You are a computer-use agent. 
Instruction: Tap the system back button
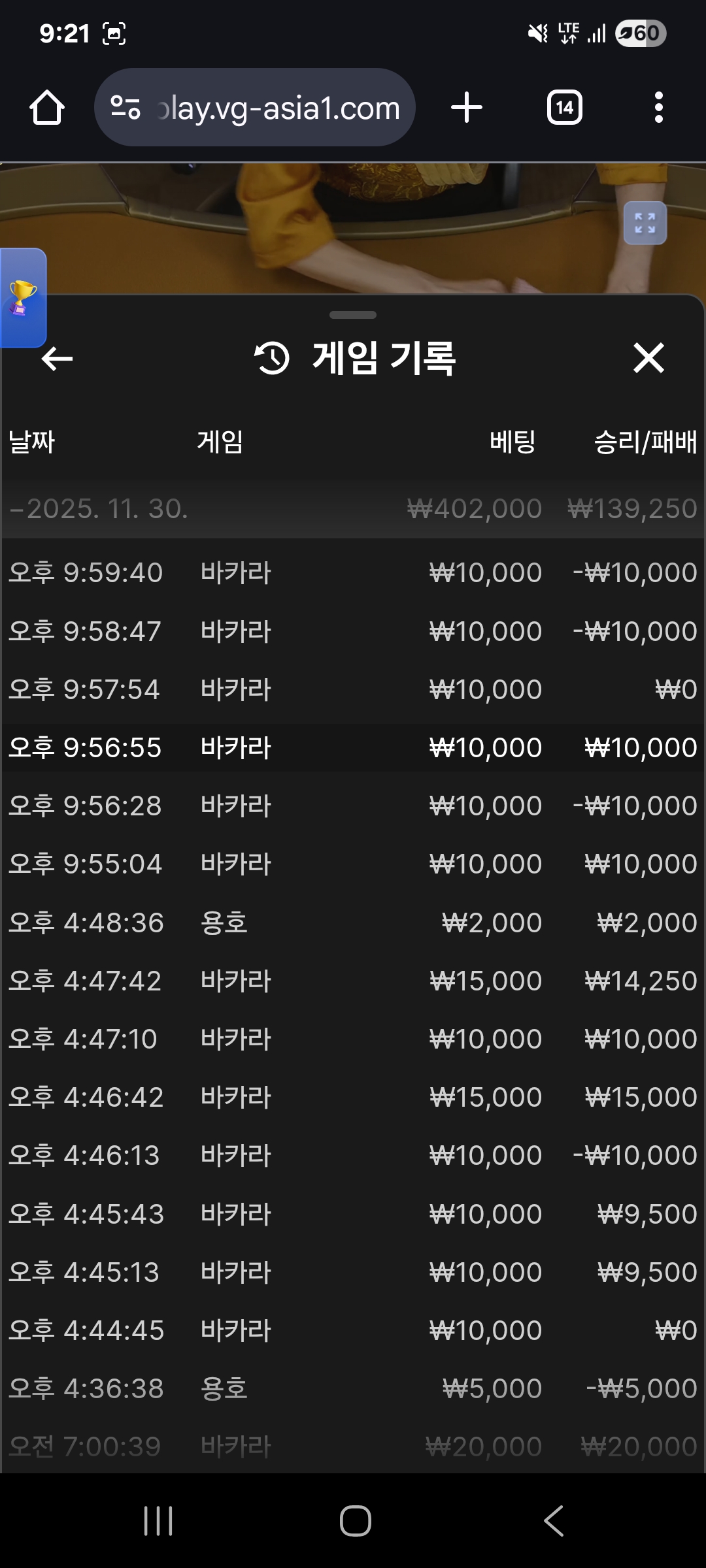tap(553, 1521)
